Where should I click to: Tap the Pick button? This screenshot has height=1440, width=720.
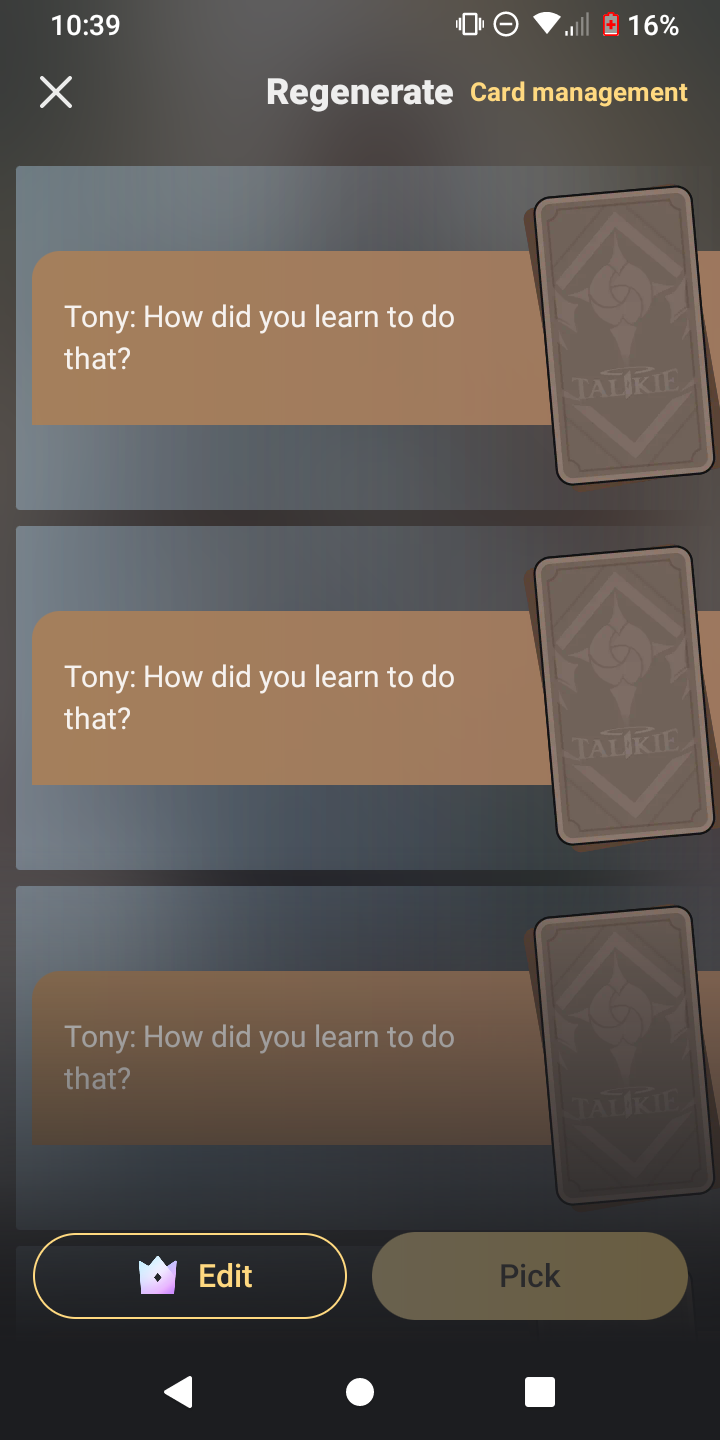coord(529,1276)
